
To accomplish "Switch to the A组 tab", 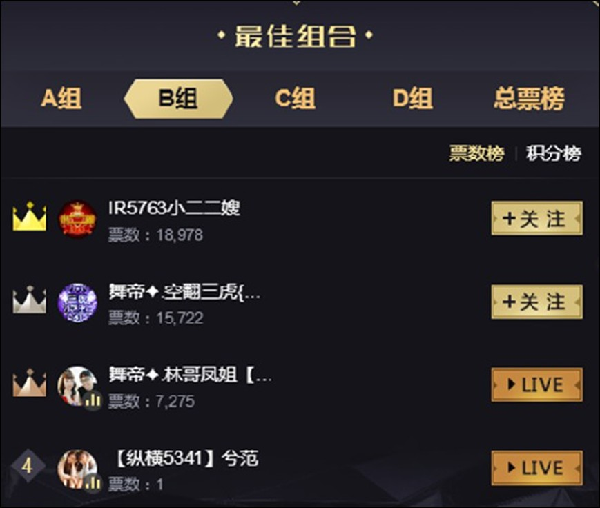I will coord(61,99).
